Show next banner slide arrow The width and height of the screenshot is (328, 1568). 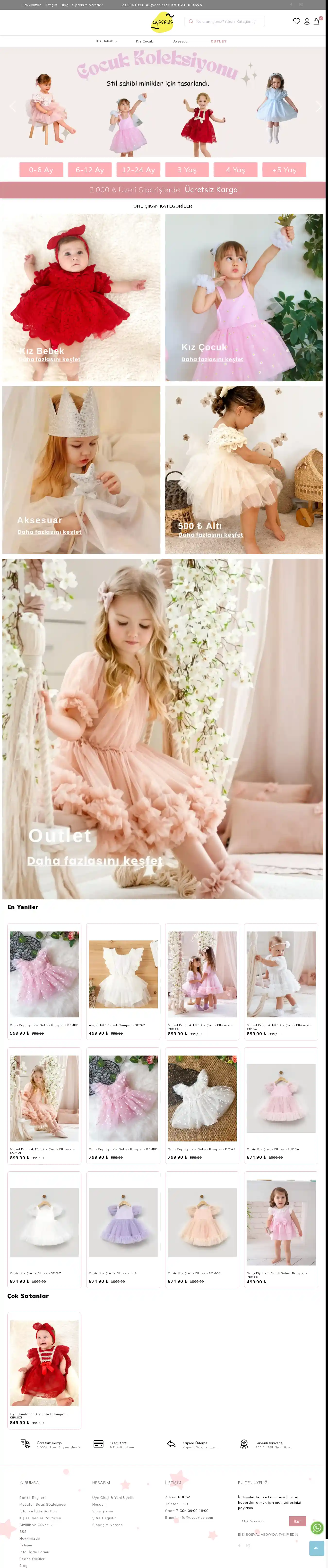pos(318,107)
